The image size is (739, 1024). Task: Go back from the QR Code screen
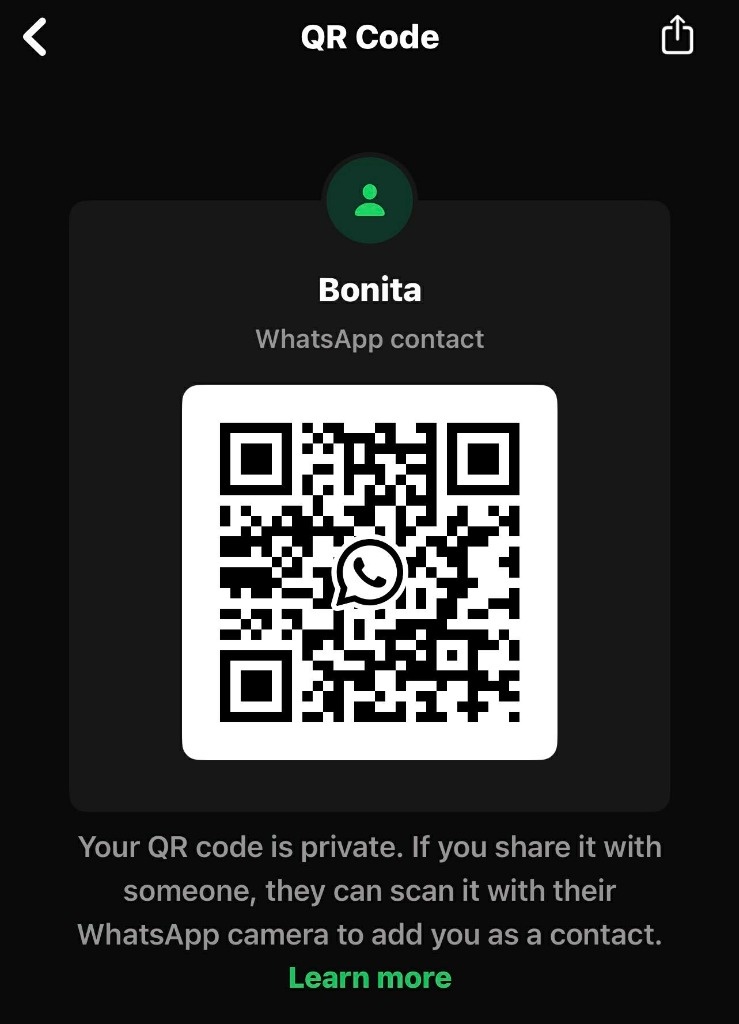point(36,38)
